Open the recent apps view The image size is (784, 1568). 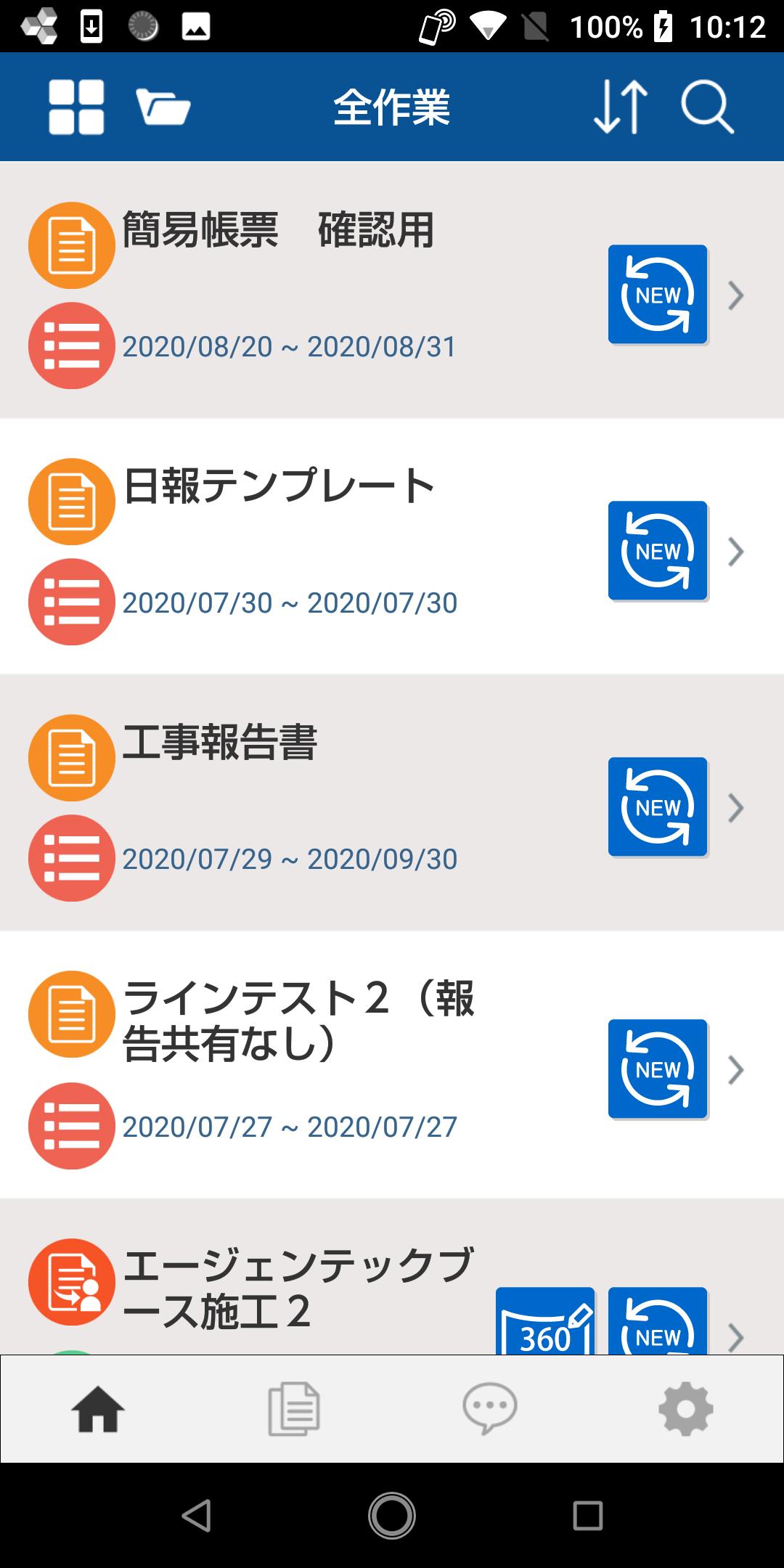pyautogui.click(x=588, y=1516)
